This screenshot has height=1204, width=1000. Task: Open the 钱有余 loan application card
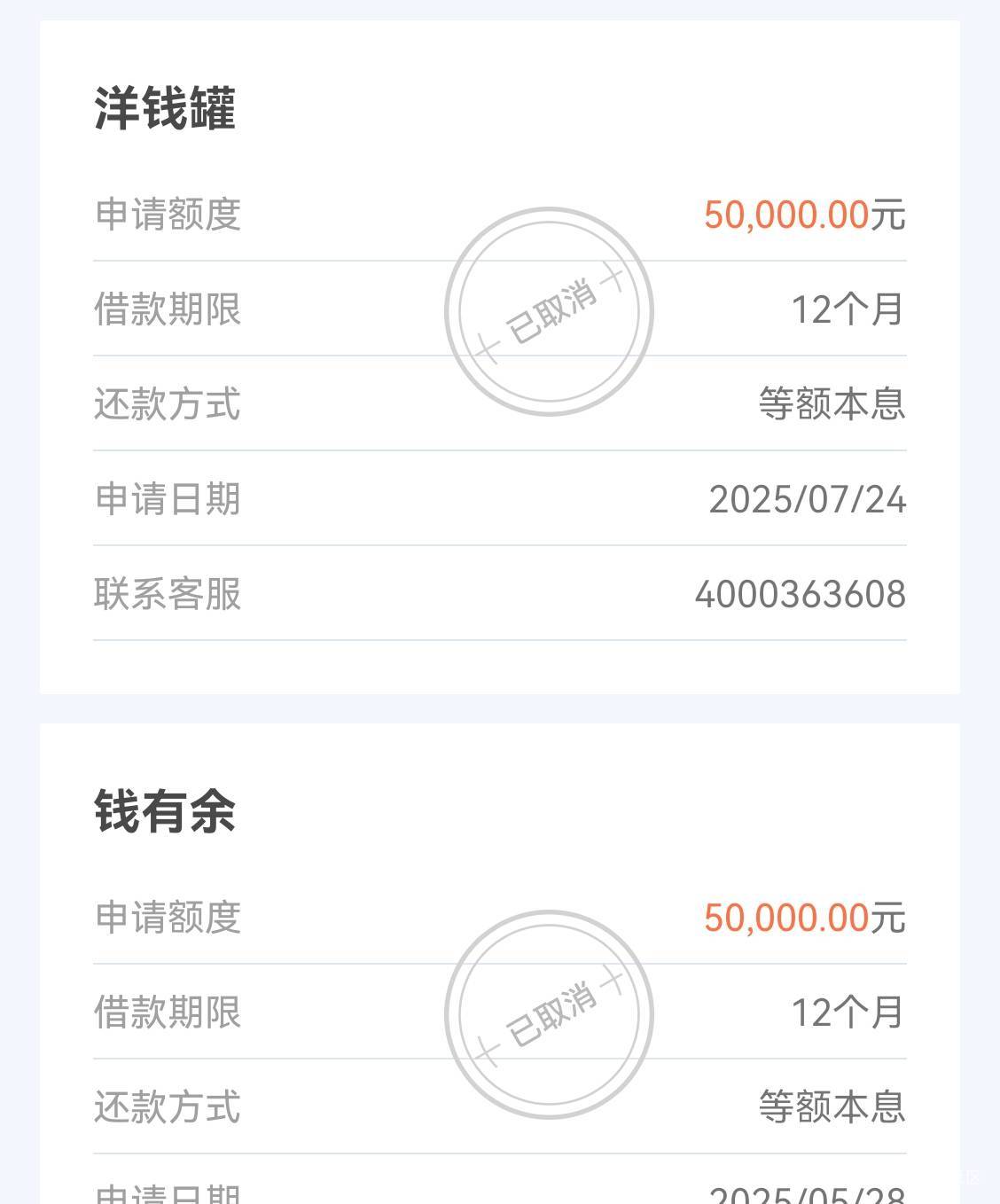tap(499, 963)
